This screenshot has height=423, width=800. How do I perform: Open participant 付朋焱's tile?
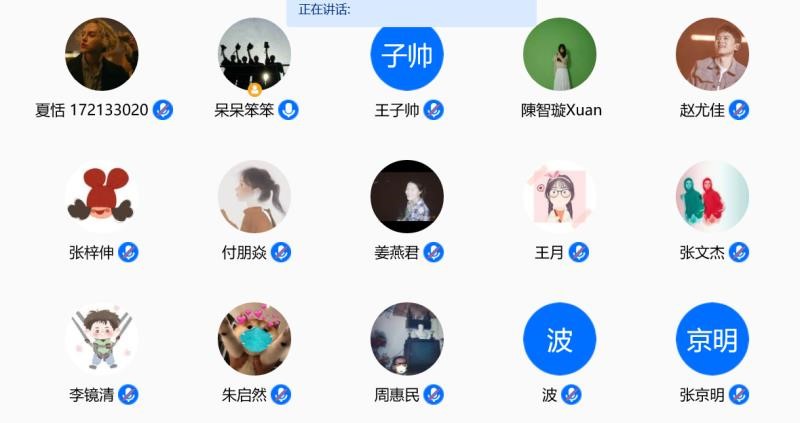[x=255, y=197]
